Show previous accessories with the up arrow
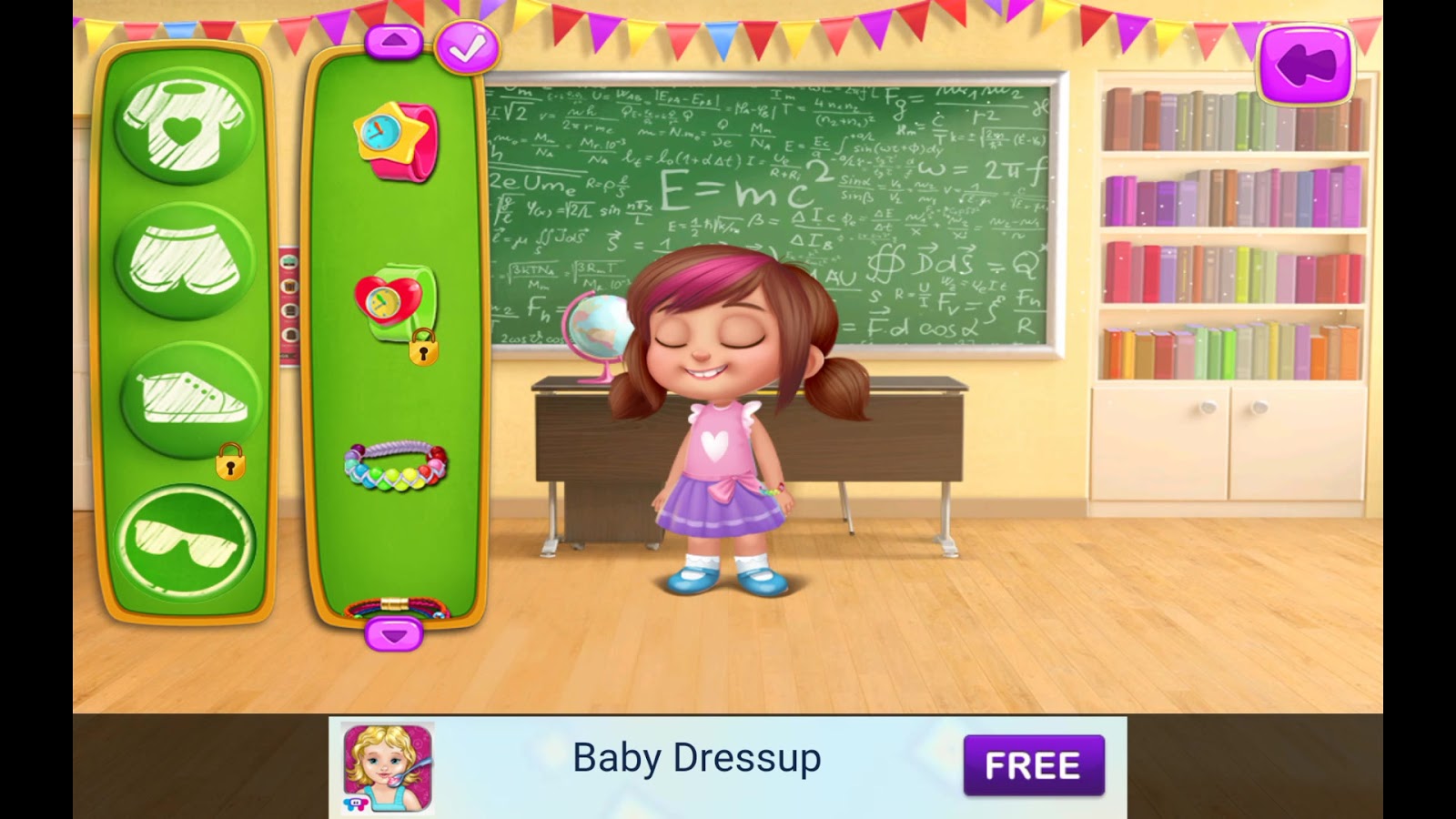Viewport: 1456px width, 819px height. [393, 42]
